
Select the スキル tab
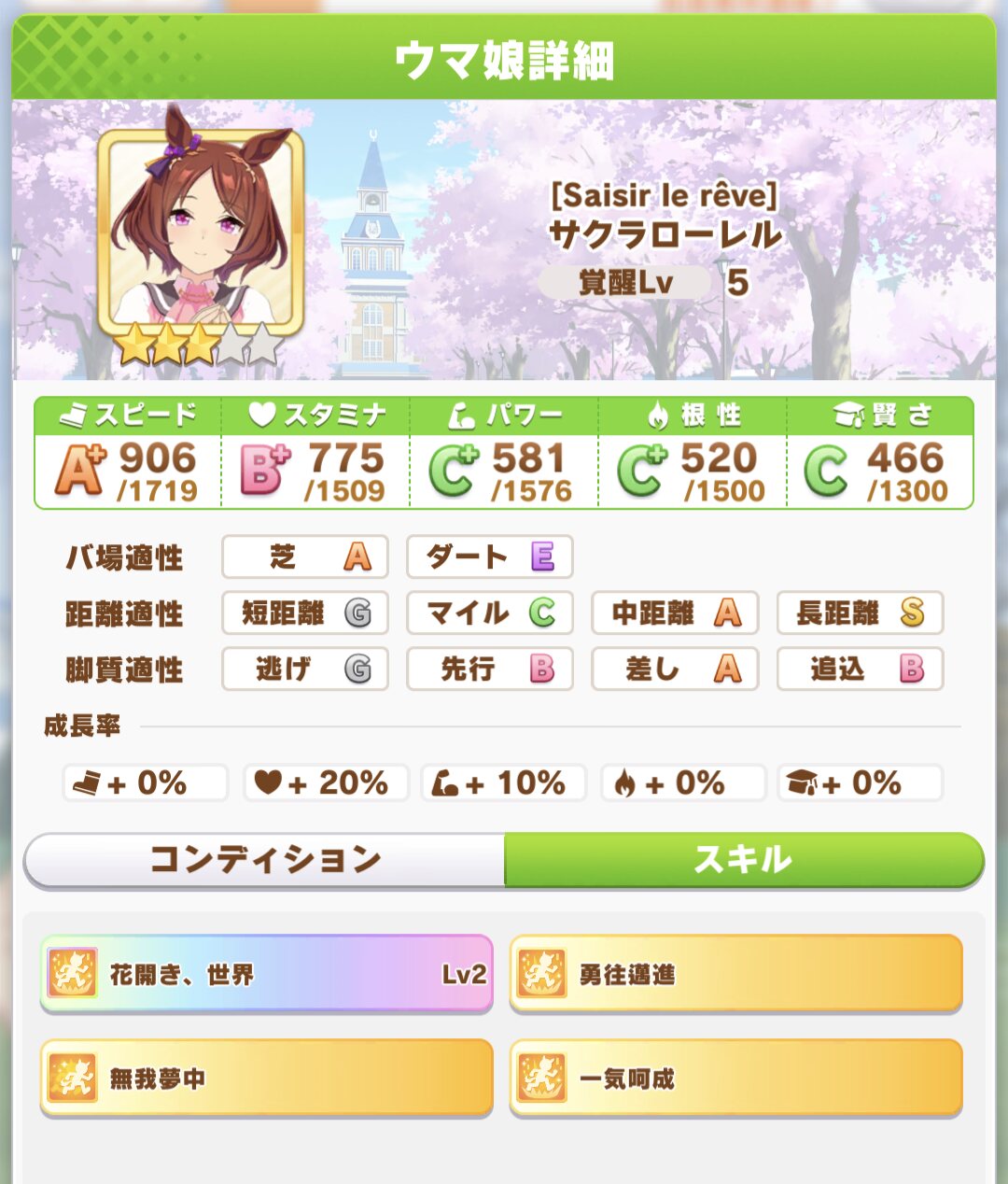743,859
